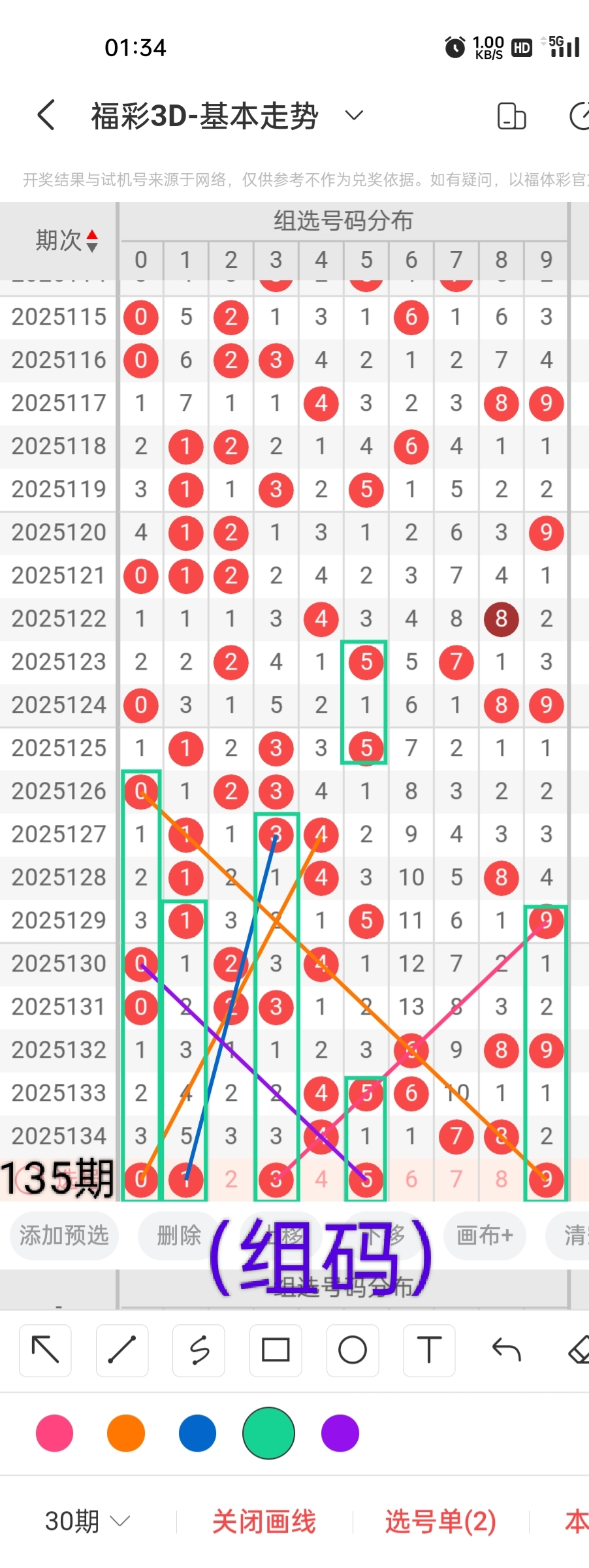This screenshot has width=589, height=1568.
Task: Go back from the 福彩3D trend page
Action: (46, 116)
